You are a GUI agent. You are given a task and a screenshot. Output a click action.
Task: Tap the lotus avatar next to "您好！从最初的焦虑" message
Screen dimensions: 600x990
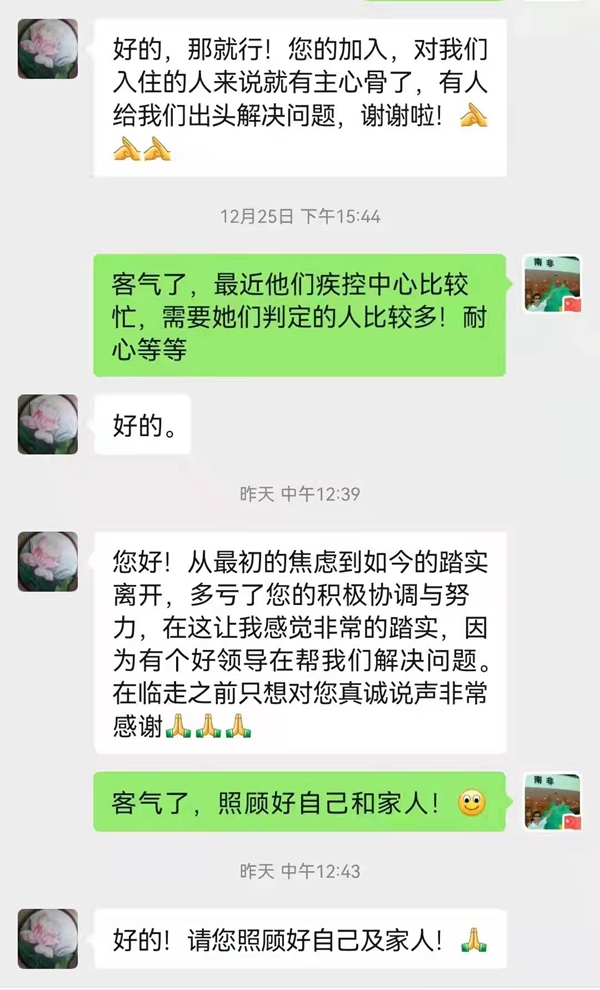[48, 561]
